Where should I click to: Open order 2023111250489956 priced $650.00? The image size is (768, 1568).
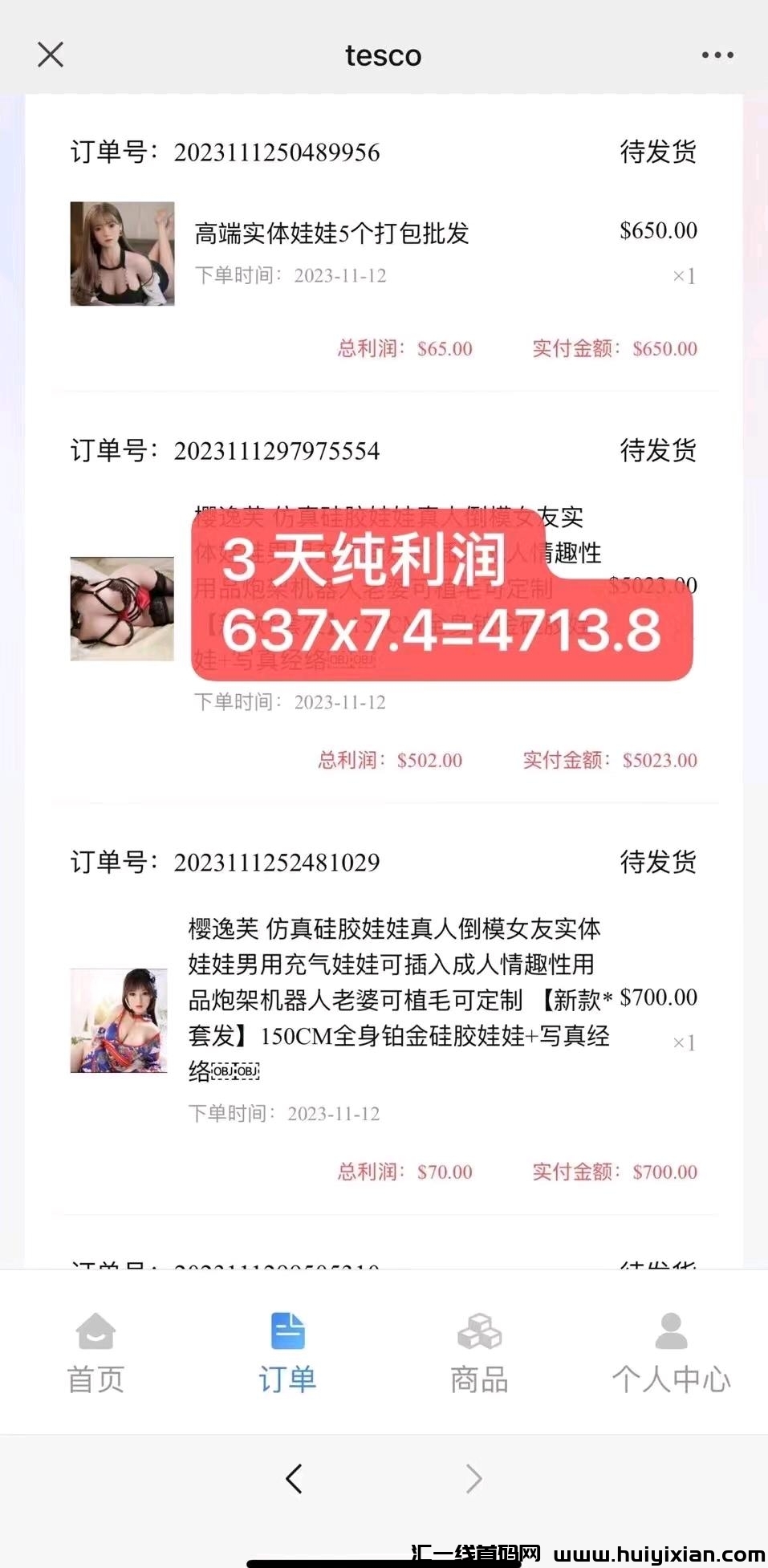331,234
